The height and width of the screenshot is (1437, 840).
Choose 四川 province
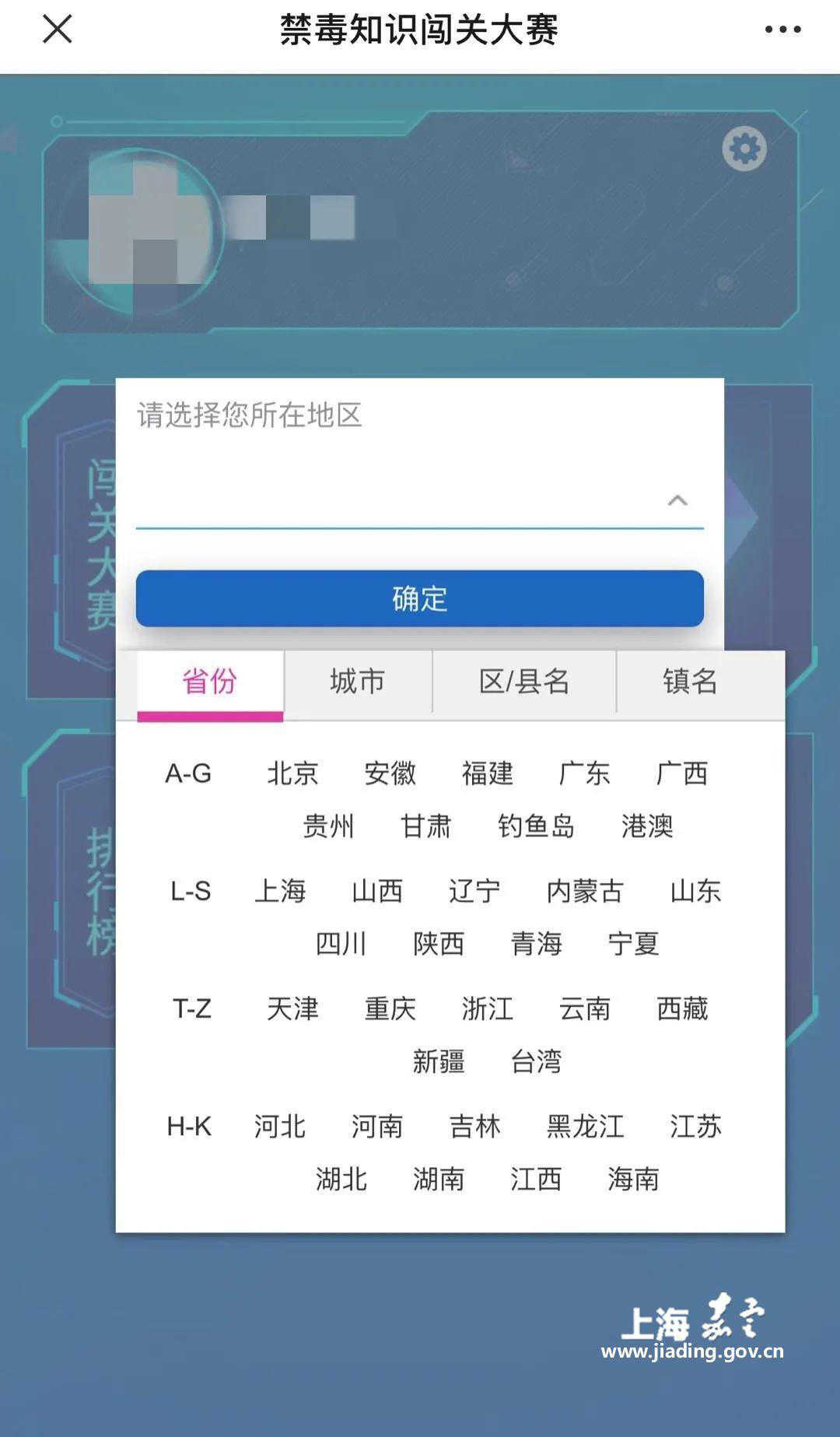(x=341, y=944)
